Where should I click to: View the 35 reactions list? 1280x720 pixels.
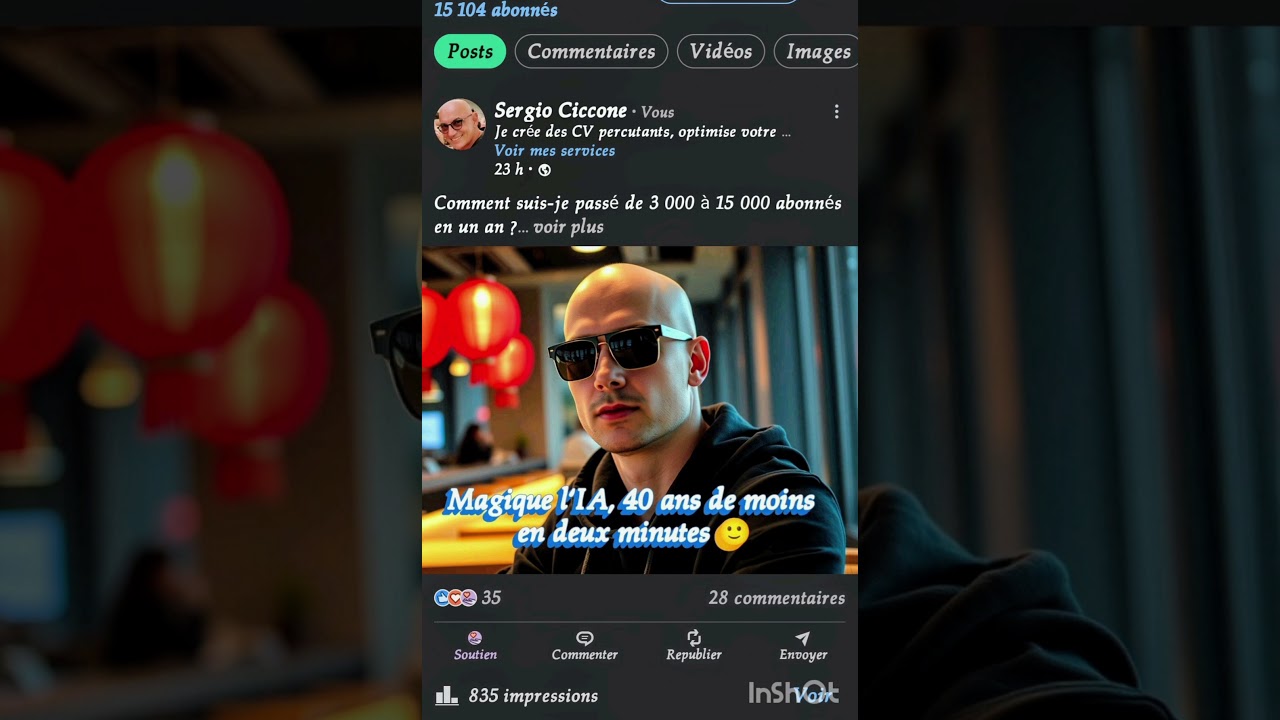[x=468, y=598]
